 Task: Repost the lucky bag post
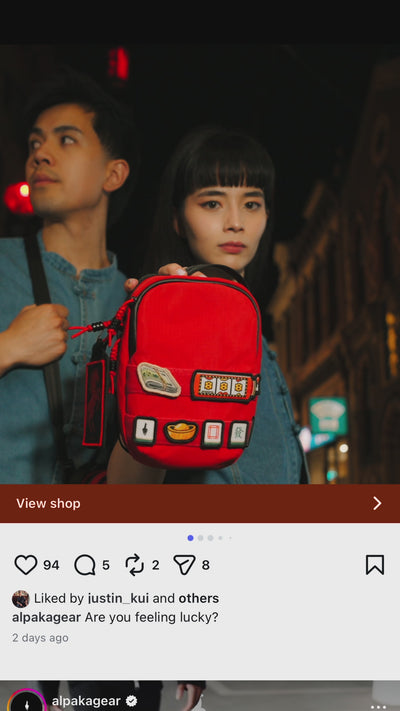[134, 565]
